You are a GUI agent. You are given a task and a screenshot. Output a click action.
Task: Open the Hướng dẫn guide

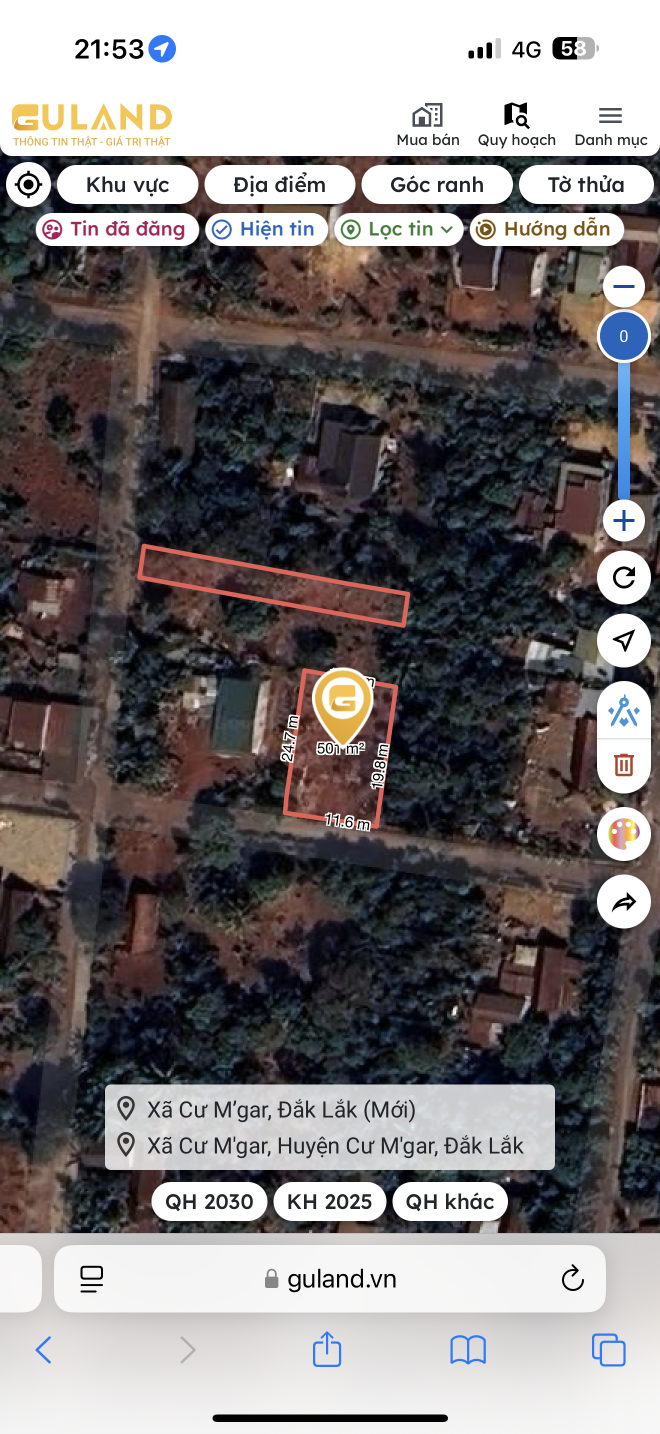(x=547, y=229)
